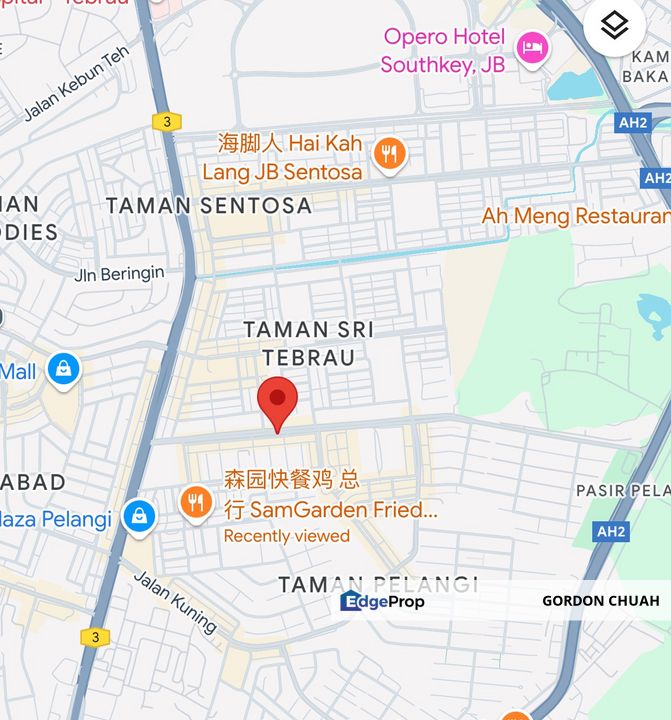Select the red dropped pin marker
This screenshot has height=720, width=671.
[277, 402]
